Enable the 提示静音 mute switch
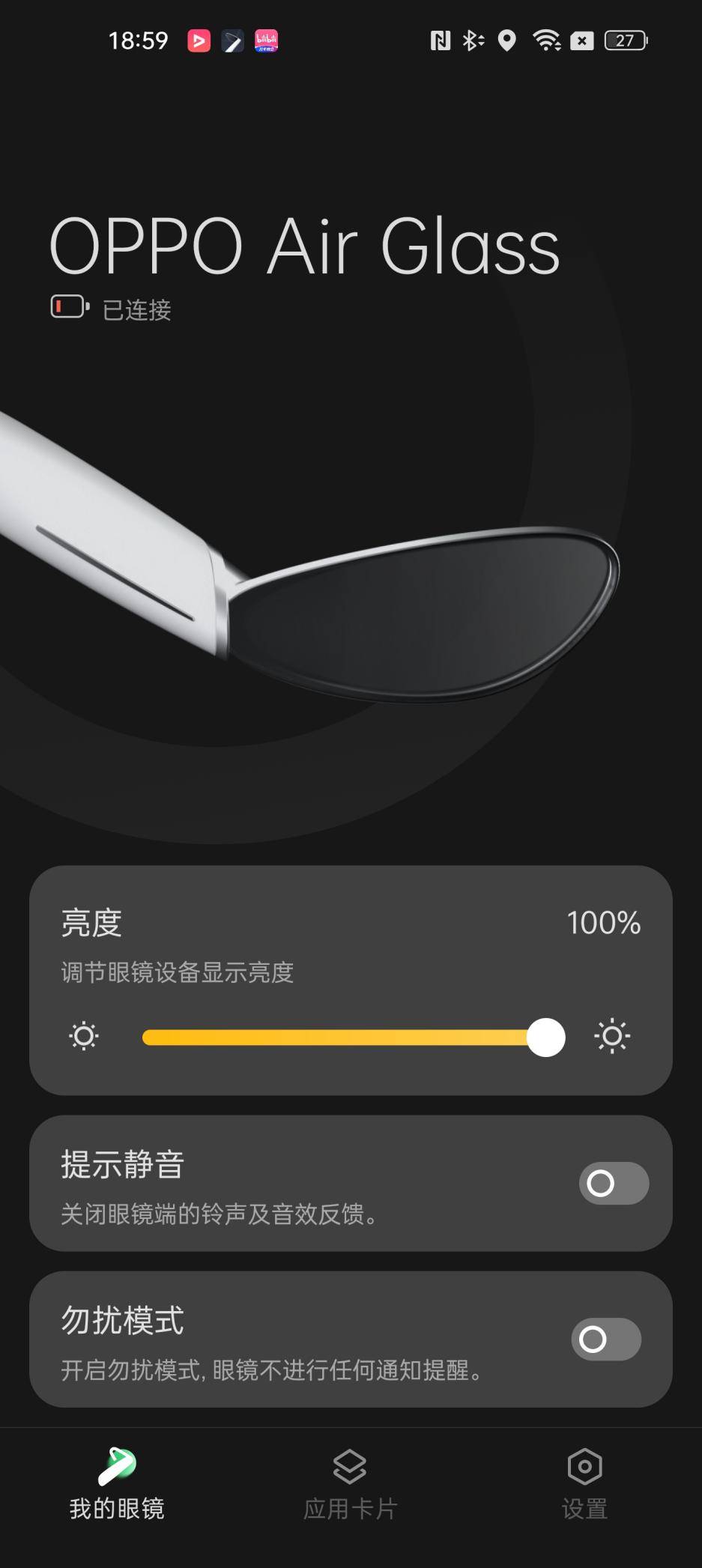This screenshot has width=702, height=1568. [x=613, y=1183]
